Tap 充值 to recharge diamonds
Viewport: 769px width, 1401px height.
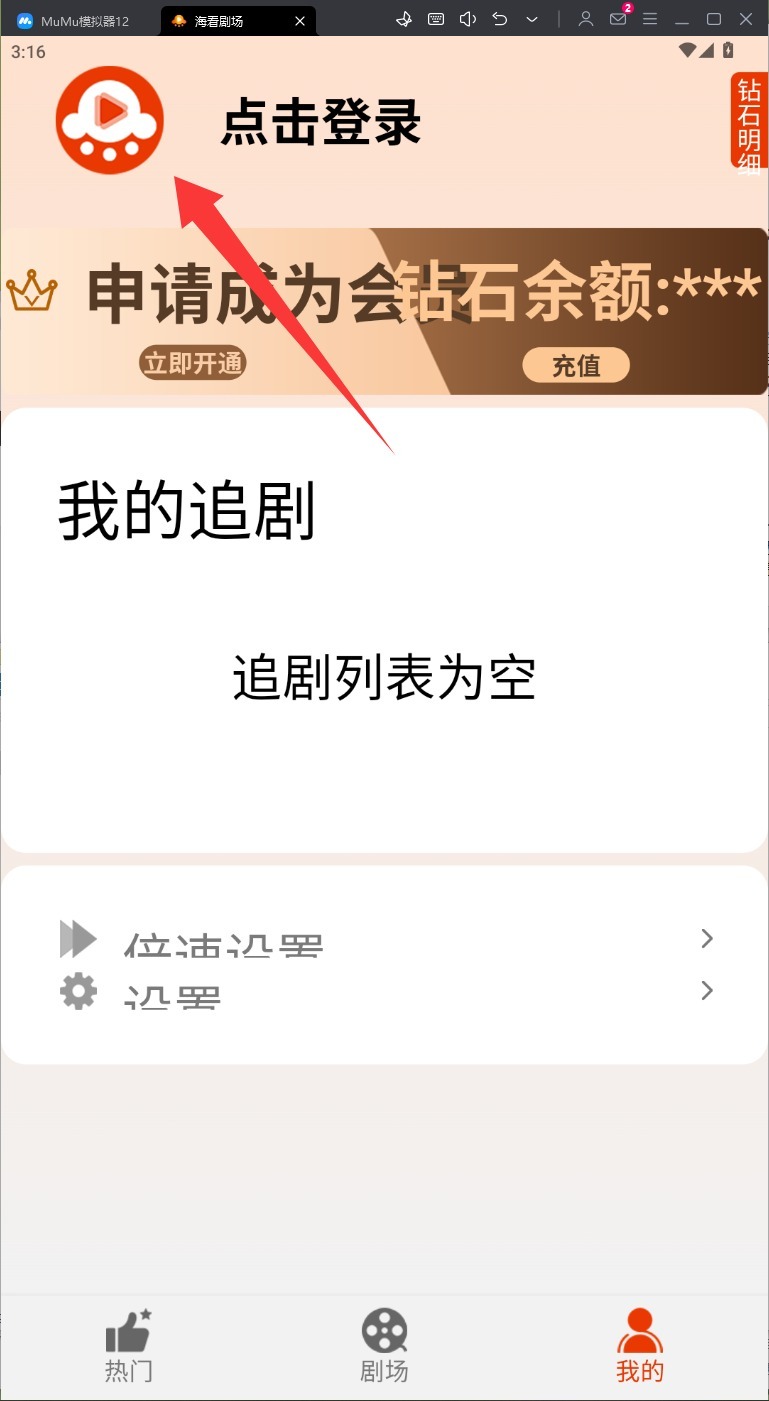[x=576, y=366]
